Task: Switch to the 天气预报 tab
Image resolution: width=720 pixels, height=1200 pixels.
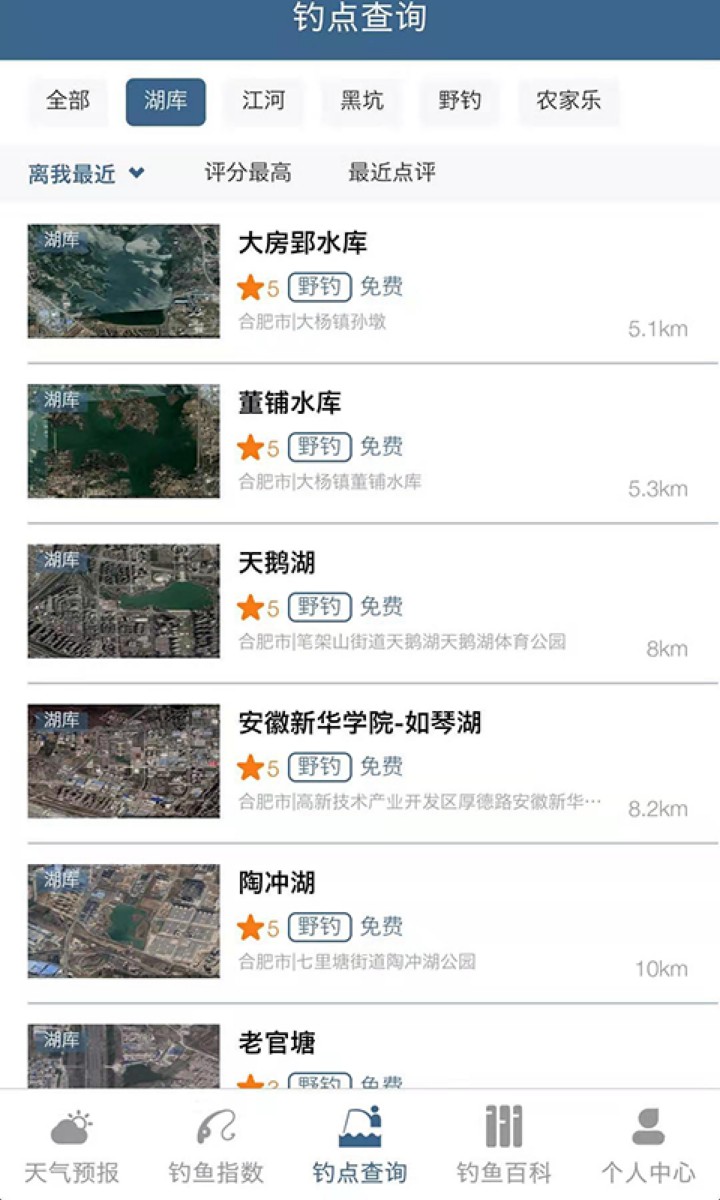Action: point(72,1146)
